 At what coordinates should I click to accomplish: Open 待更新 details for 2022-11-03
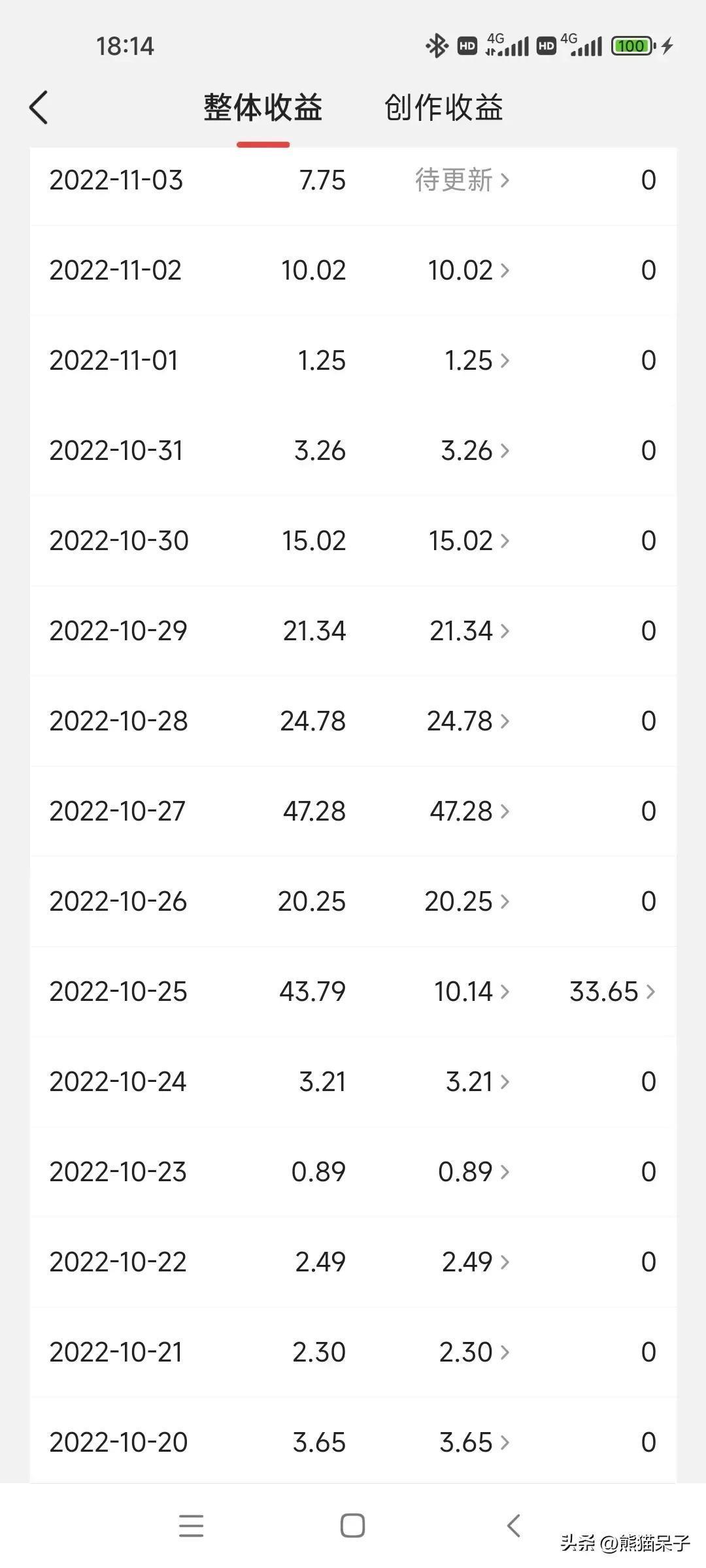(462, 180)
